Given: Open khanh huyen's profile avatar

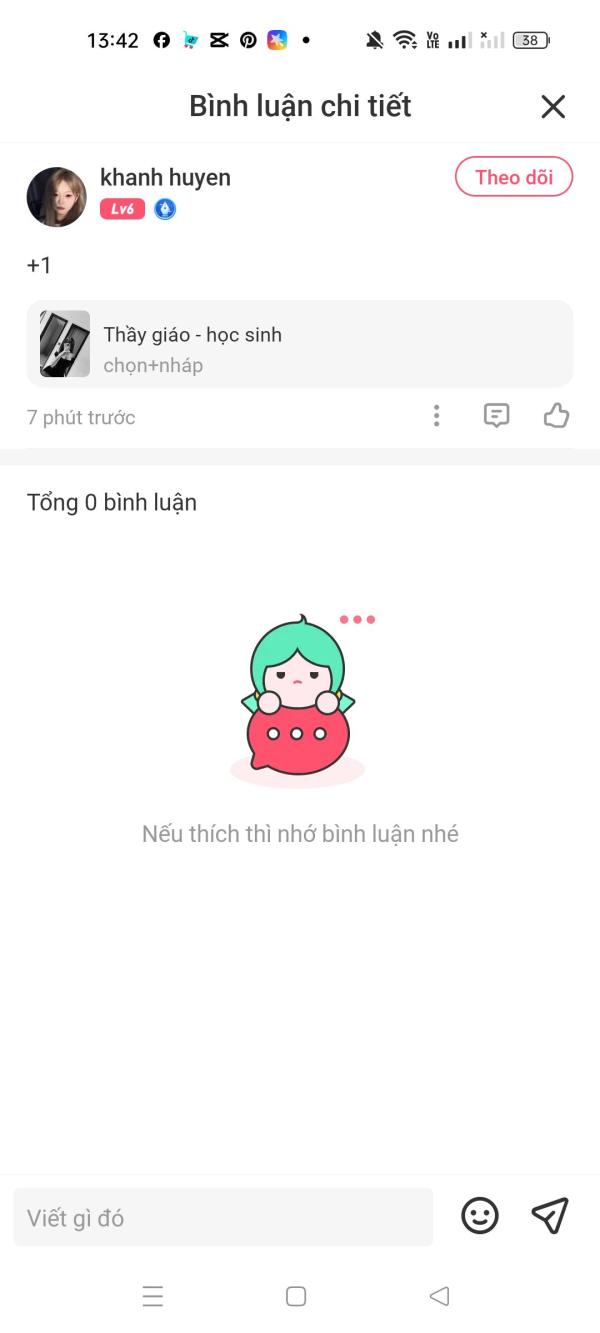Looking at the screenshot, I should point(56,197).
